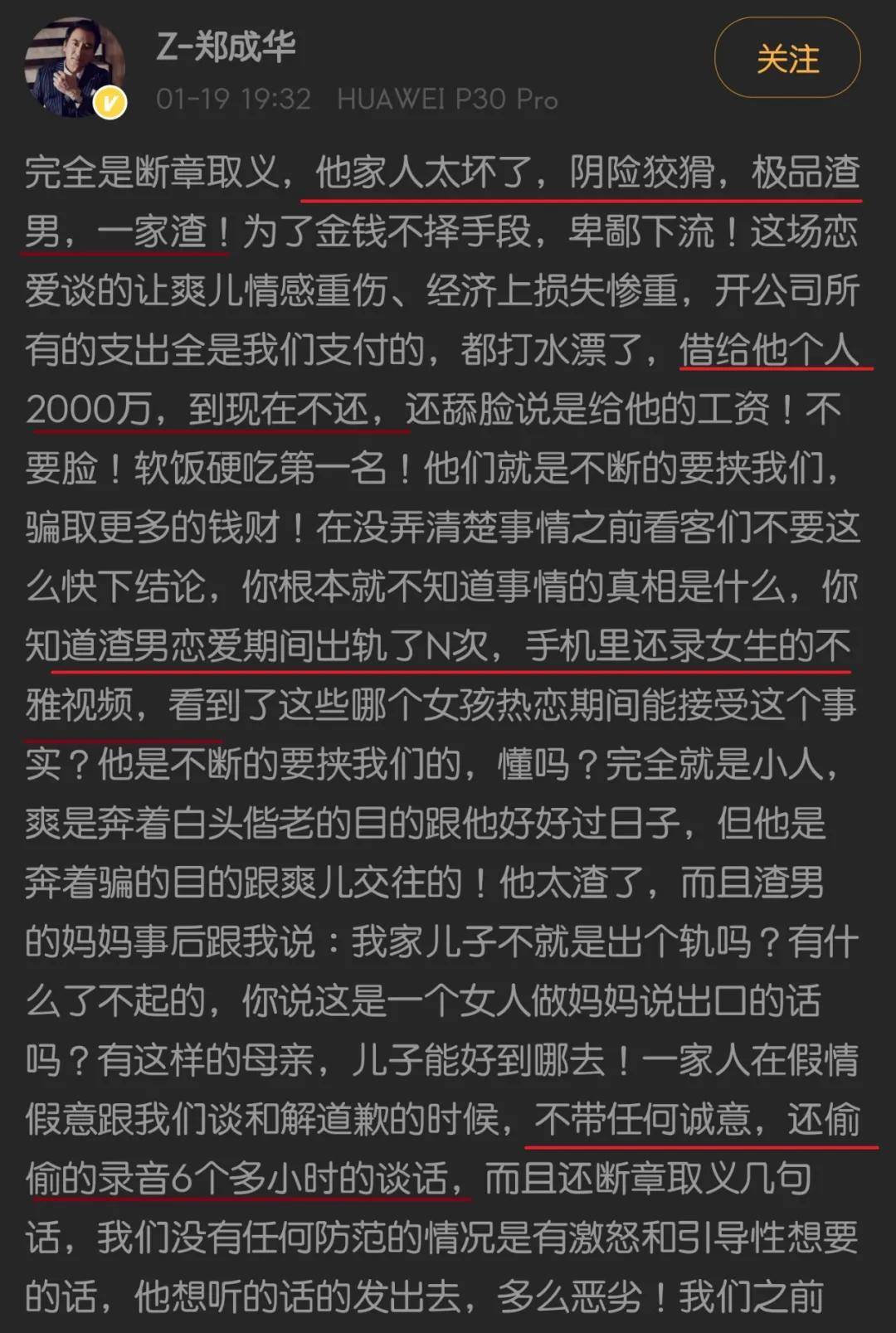This screenshot has height=1333, width=896.
Task: Open the Z-郑成华 username link
Action: 226,46
